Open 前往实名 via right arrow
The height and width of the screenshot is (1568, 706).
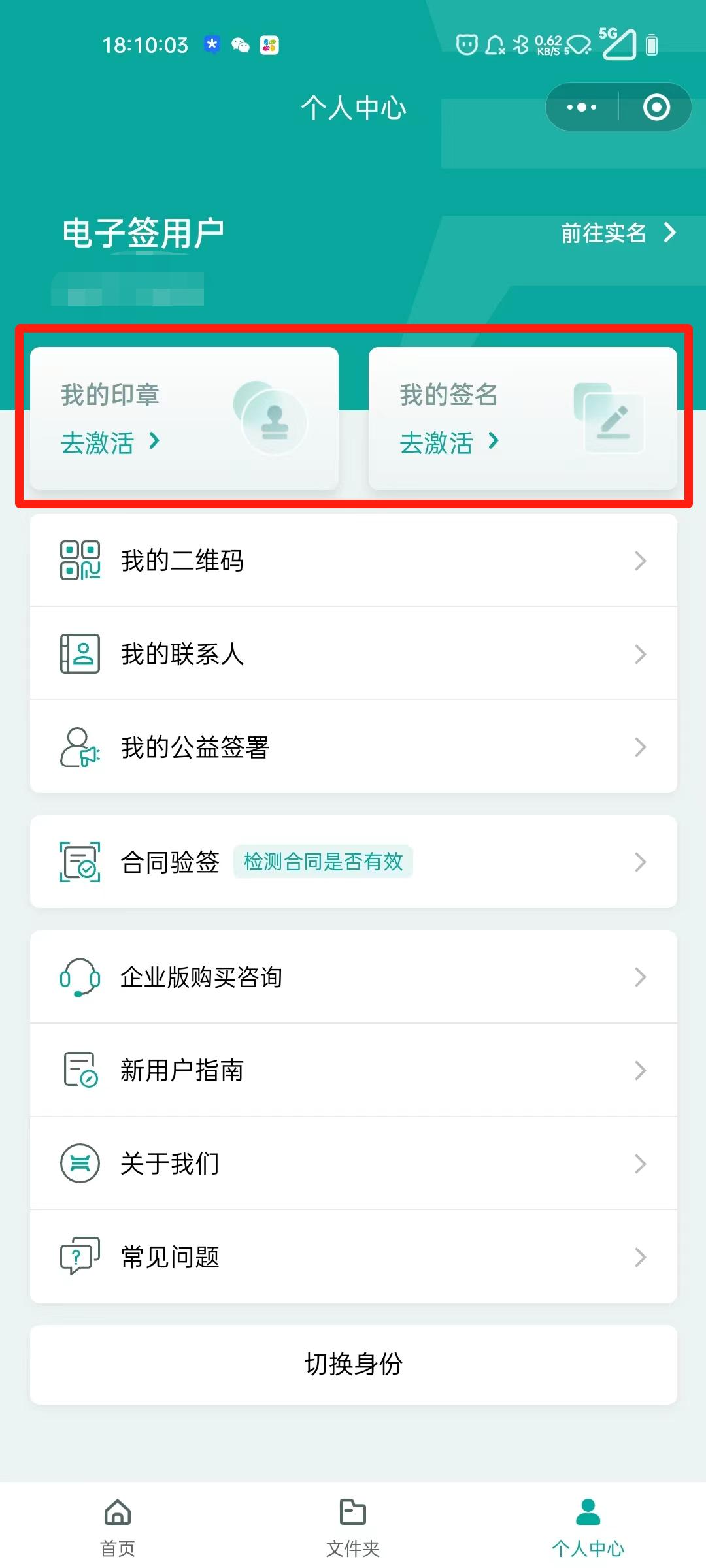tap(671, 233)
